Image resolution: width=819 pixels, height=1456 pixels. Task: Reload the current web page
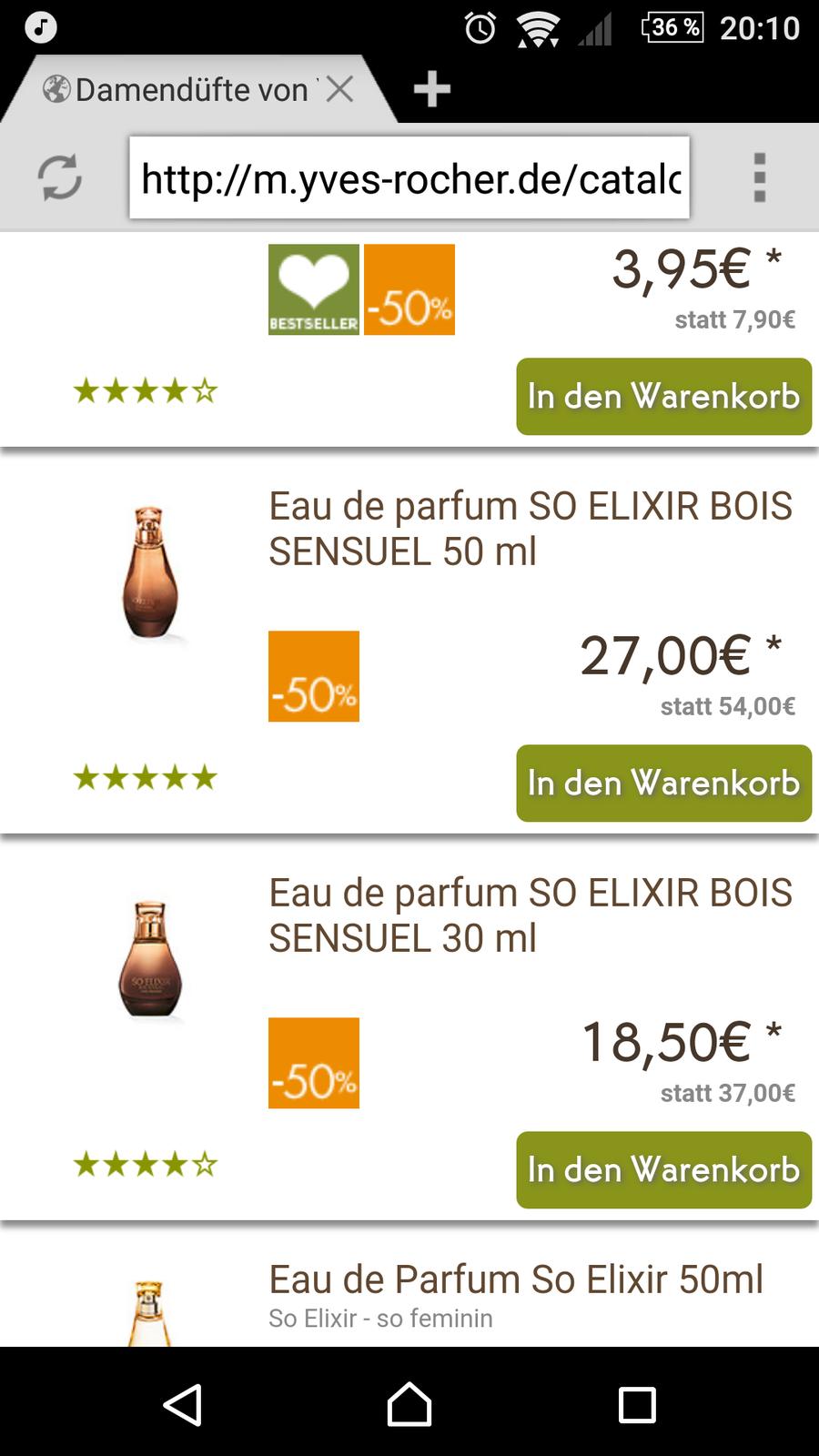pos(59,177)
